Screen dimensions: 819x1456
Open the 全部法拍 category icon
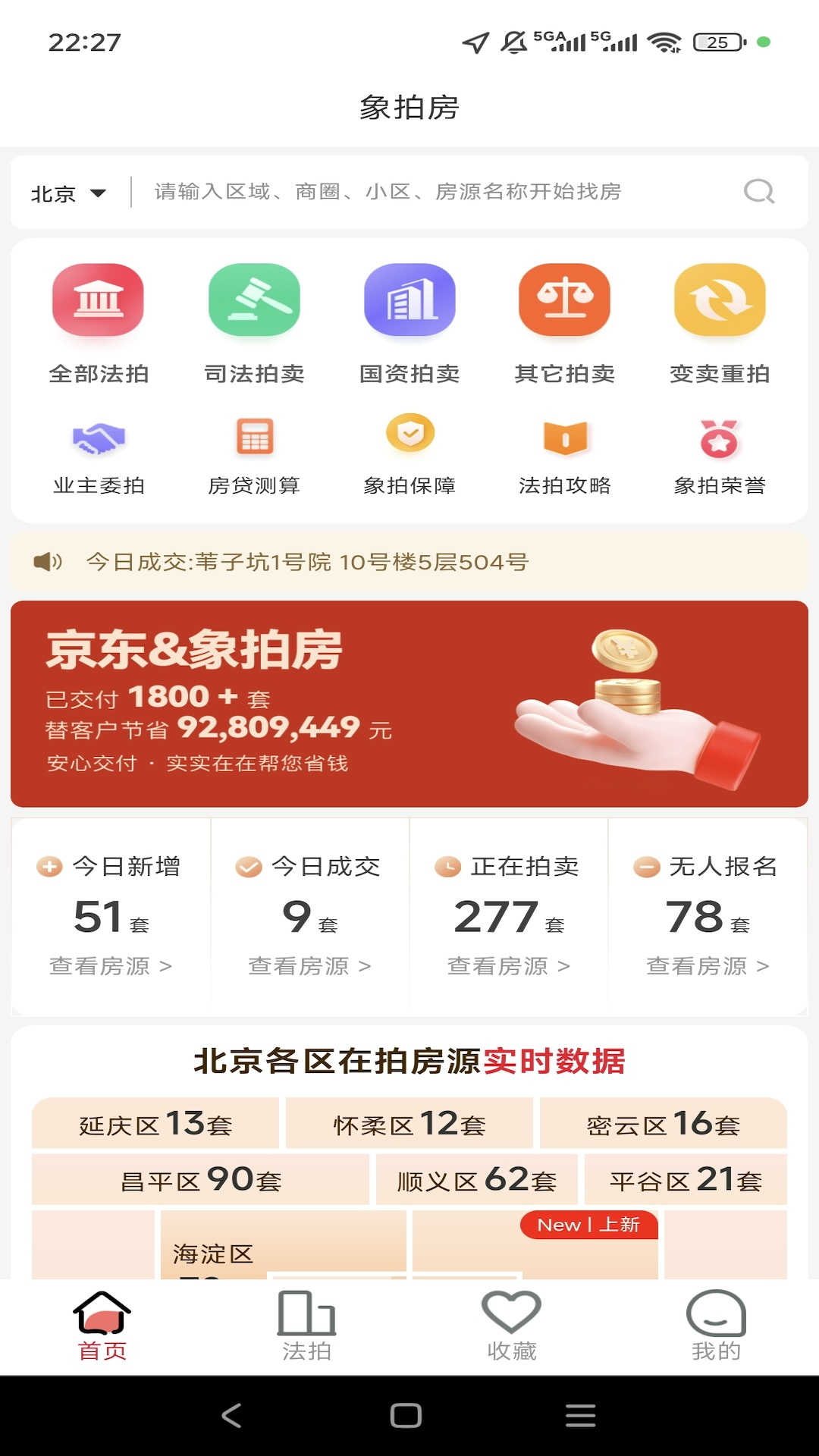tap(98, 300)
